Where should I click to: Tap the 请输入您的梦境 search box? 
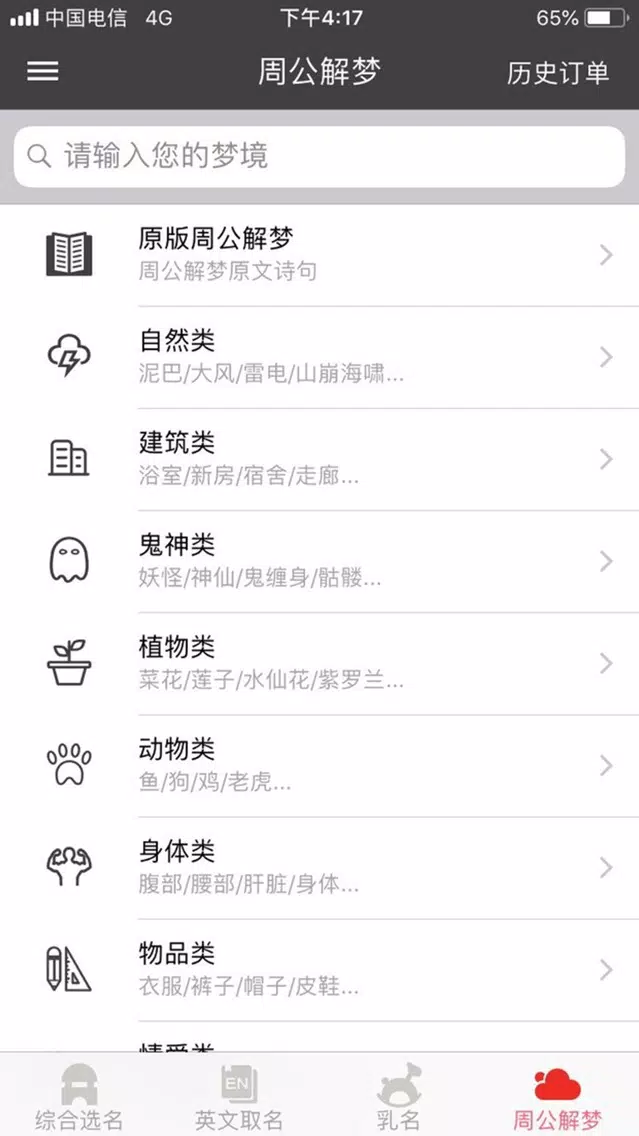[320, 156]
